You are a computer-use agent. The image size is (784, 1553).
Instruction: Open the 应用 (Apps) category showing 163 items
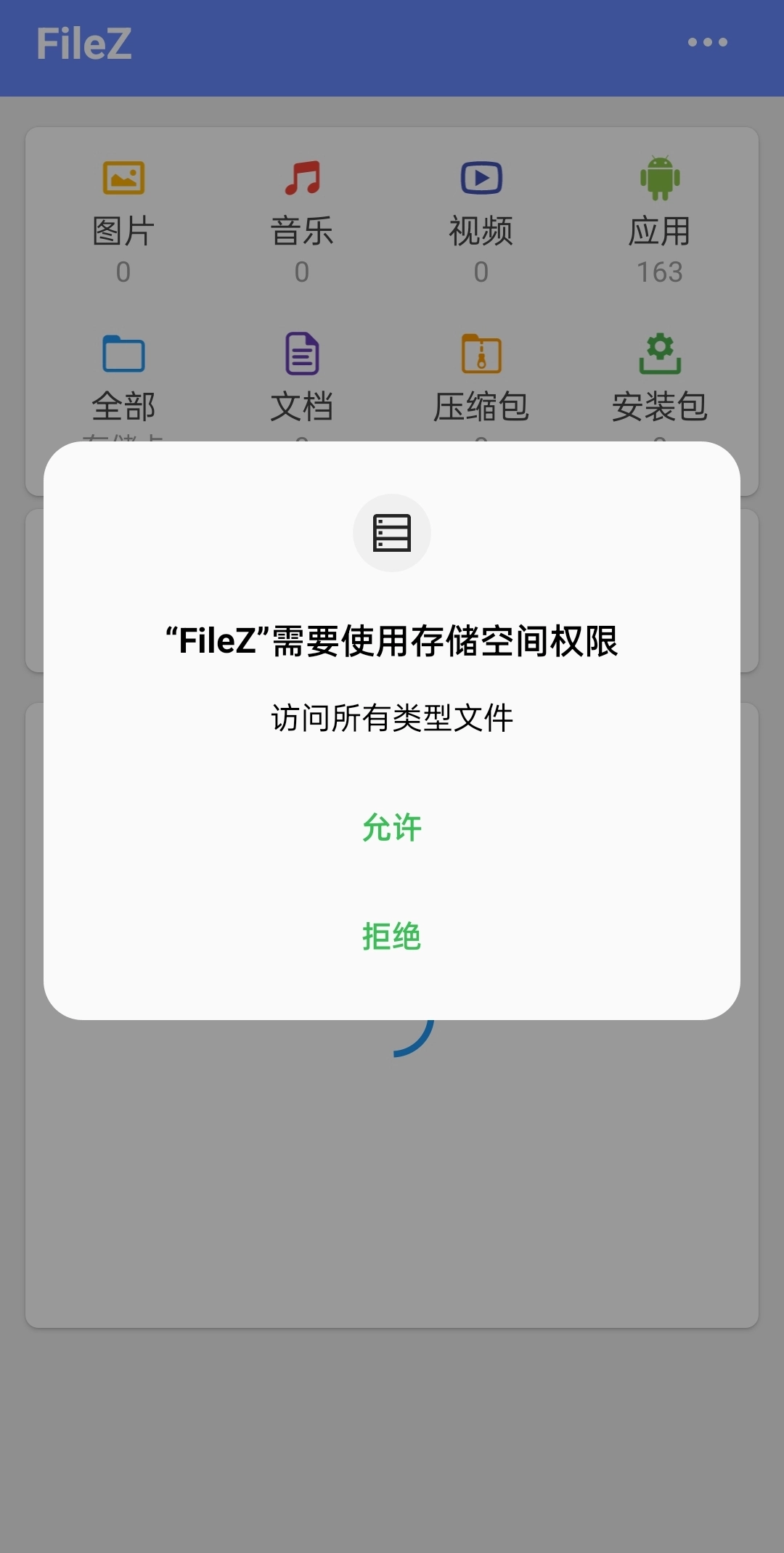click(x=659, y=176)
